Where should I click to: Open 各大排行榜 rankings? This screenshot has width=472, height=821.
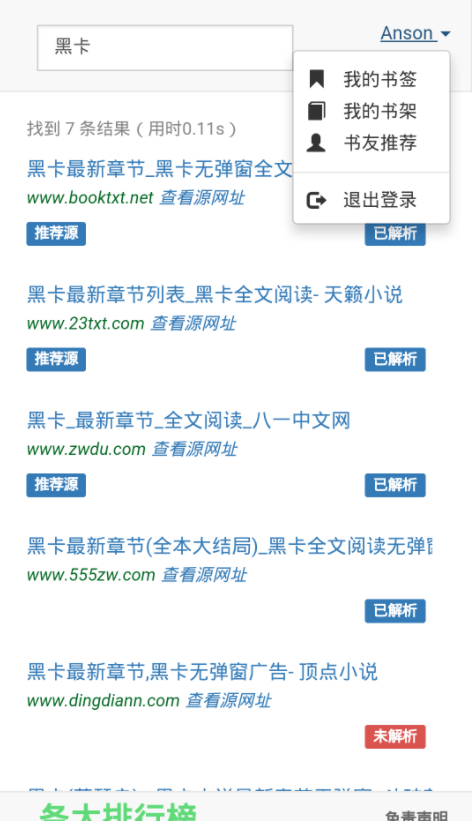[x=118, y=811]
